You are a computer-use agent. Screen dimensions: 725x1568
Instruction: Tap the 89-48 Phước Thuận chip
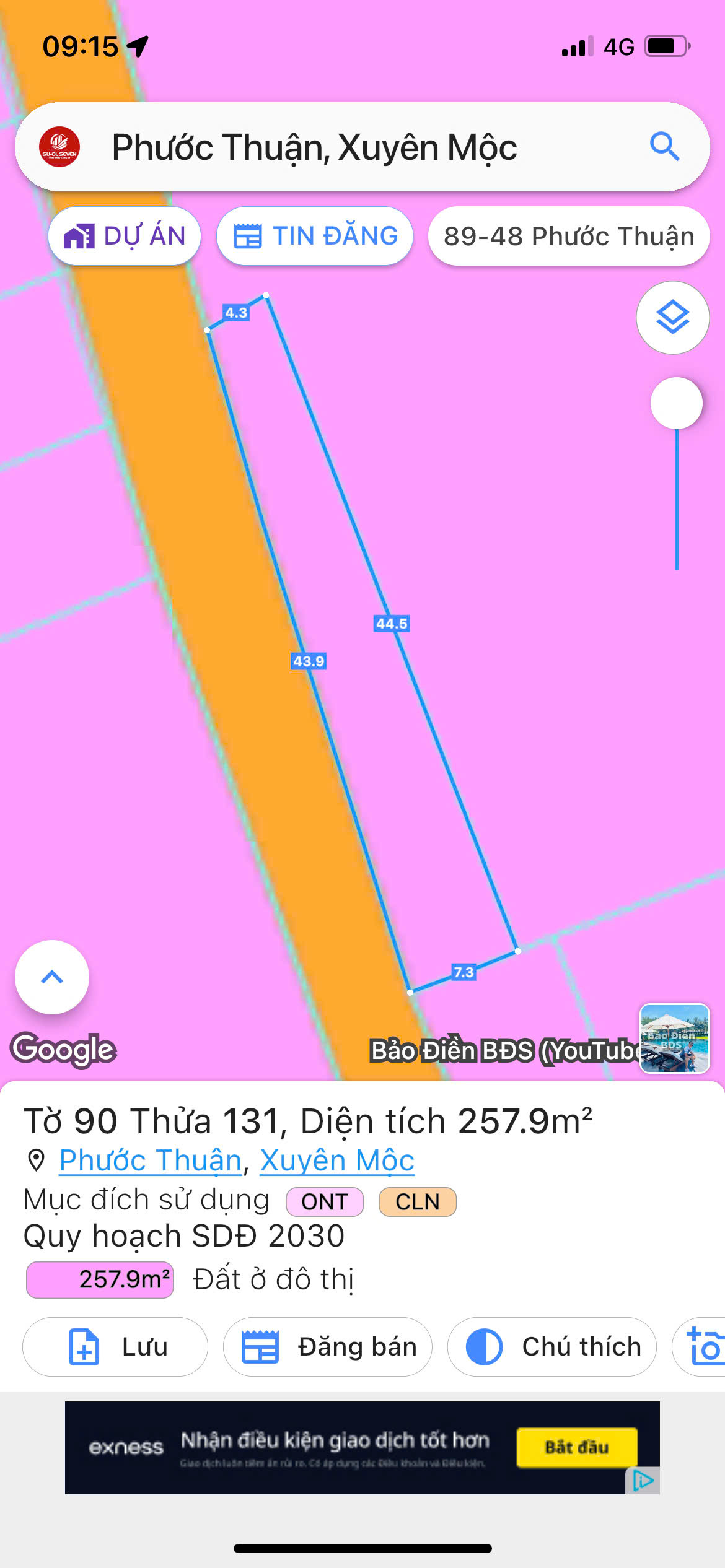click(x=569, y=236)
